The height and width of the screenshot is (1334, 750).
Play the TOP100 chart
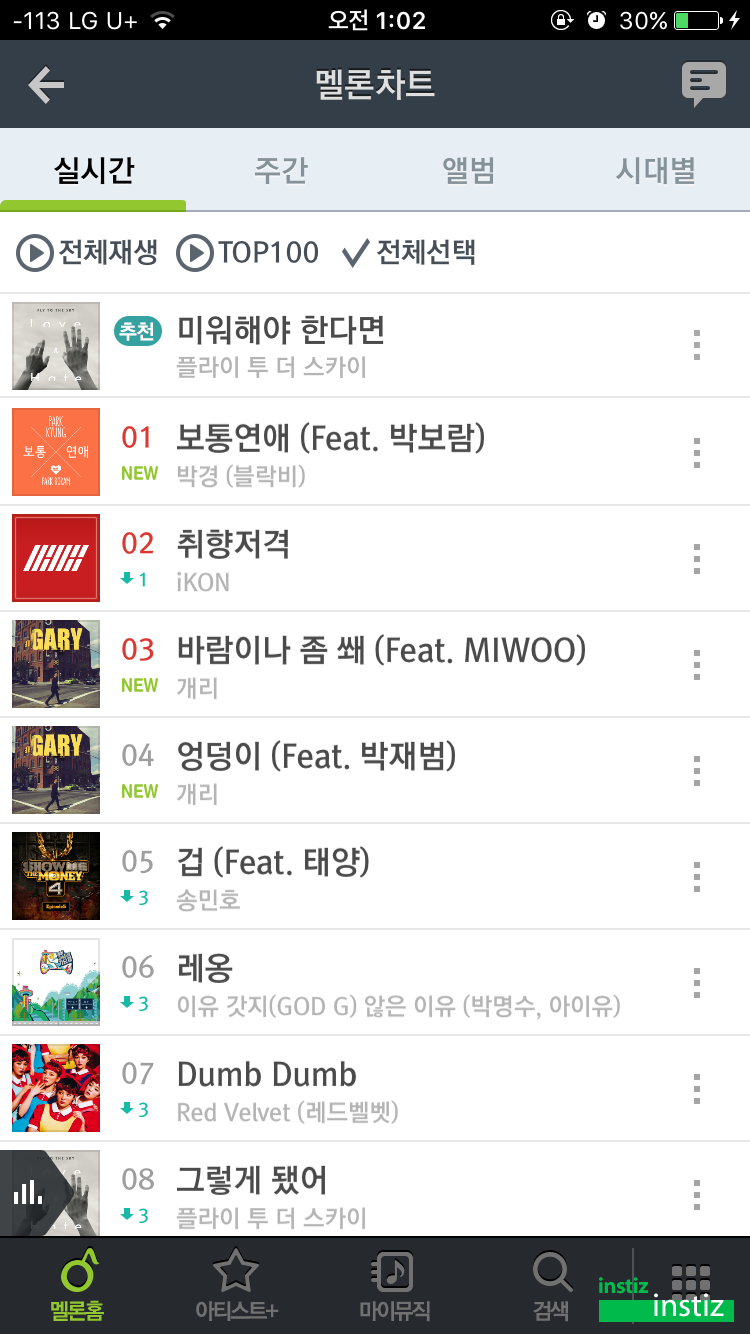248,253
